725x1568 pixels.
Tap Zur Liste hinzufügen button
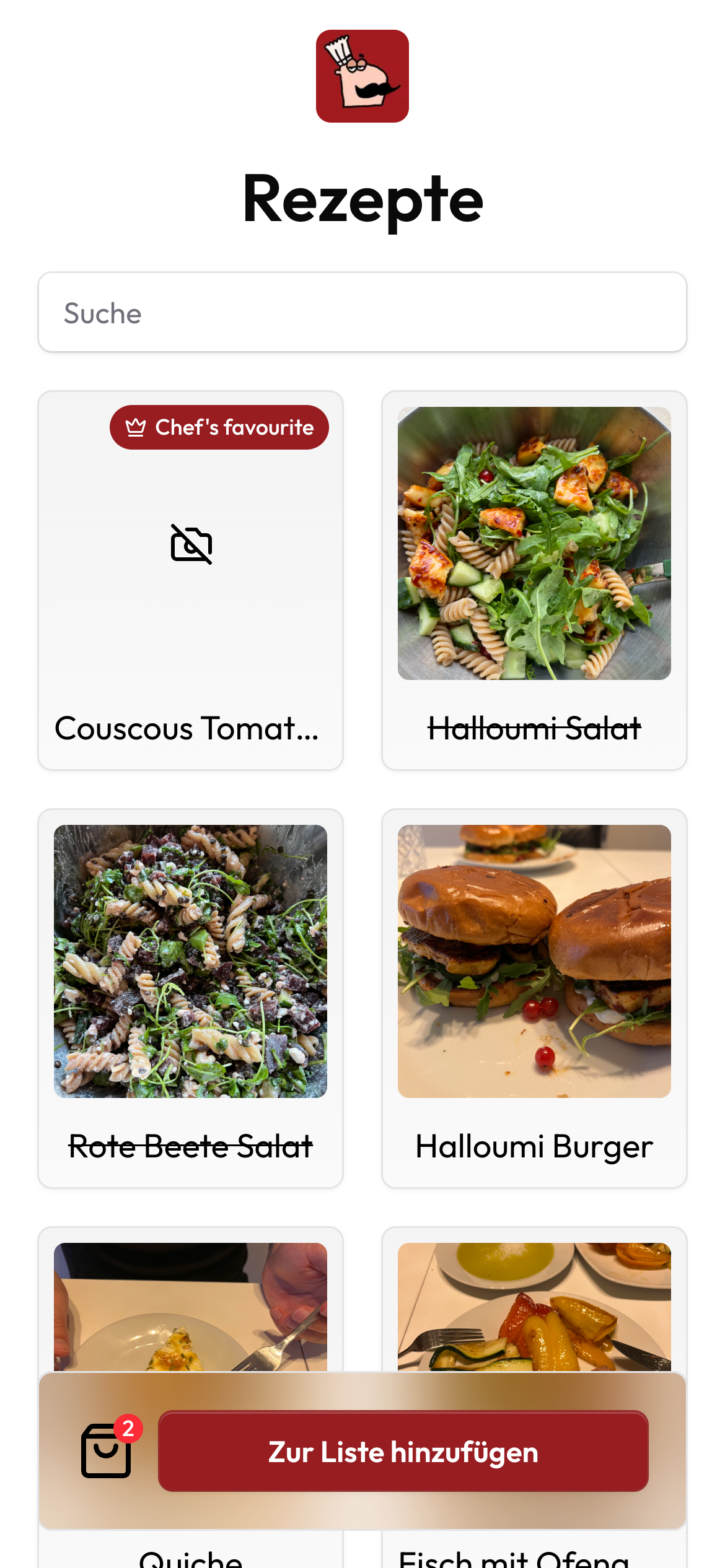tap(403, 1452)
